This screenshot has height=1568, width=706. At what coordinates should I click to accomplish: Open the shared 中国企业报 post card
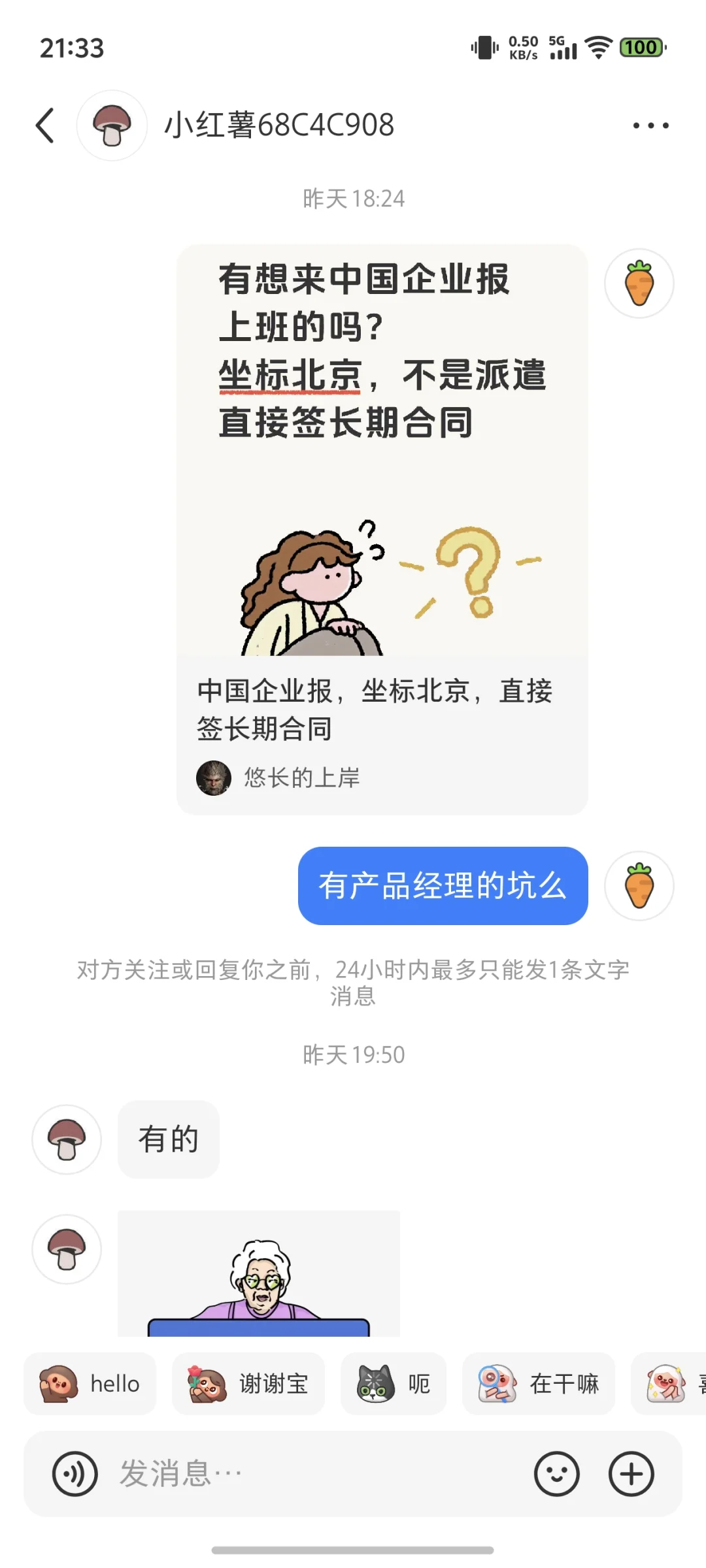click(x=382, y=529)
